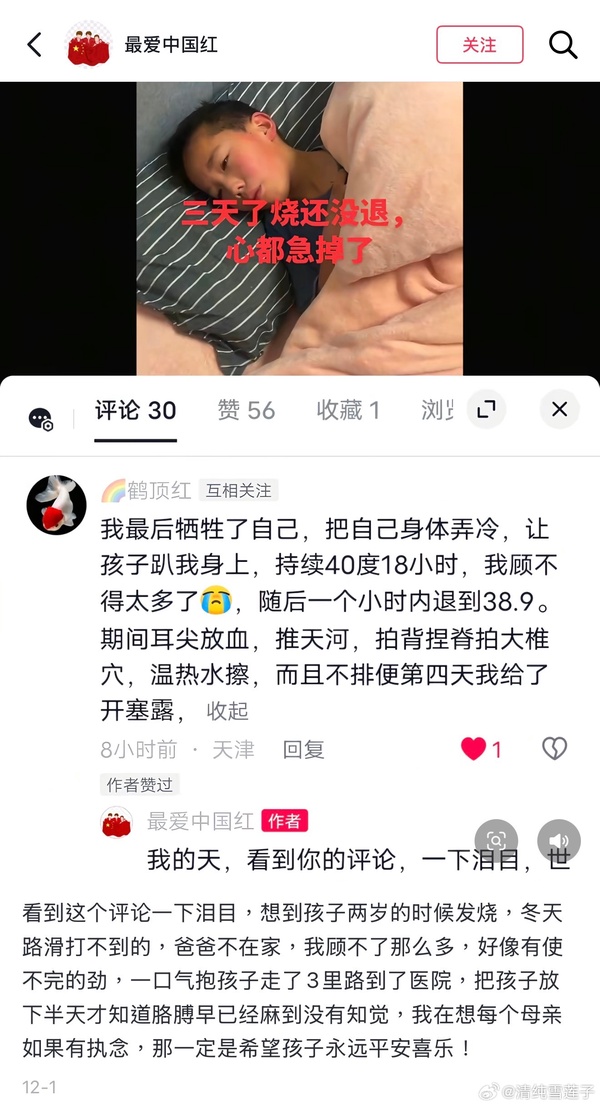The width and height of the screenshot is (600, 1106).
Task: Switch to the 收藏 1 tab
Action: tap(348, 410)
